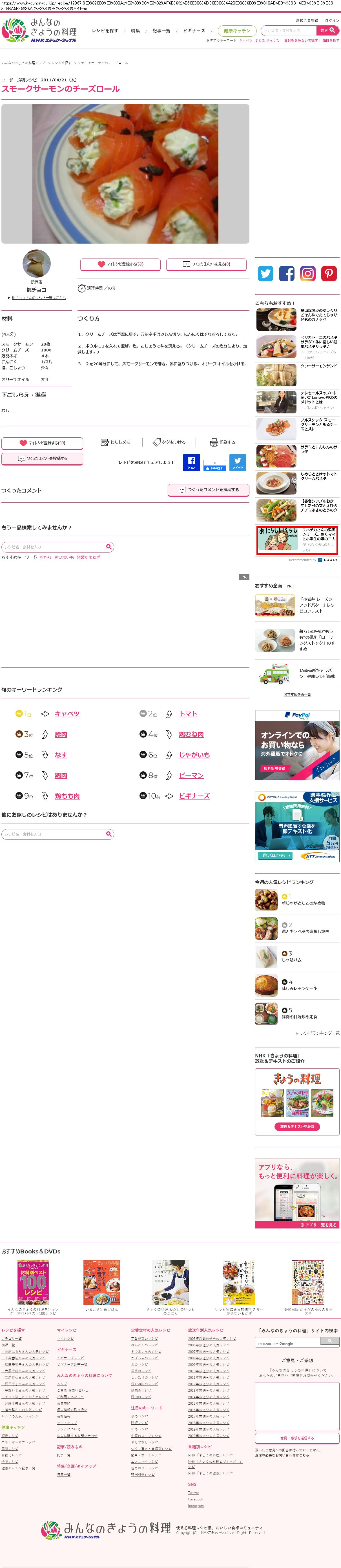The height and width of the screenshot is (1568, 341).
Task: Register this recipe with マイレシピ登録する under the photo
Action: click(121, 264)
